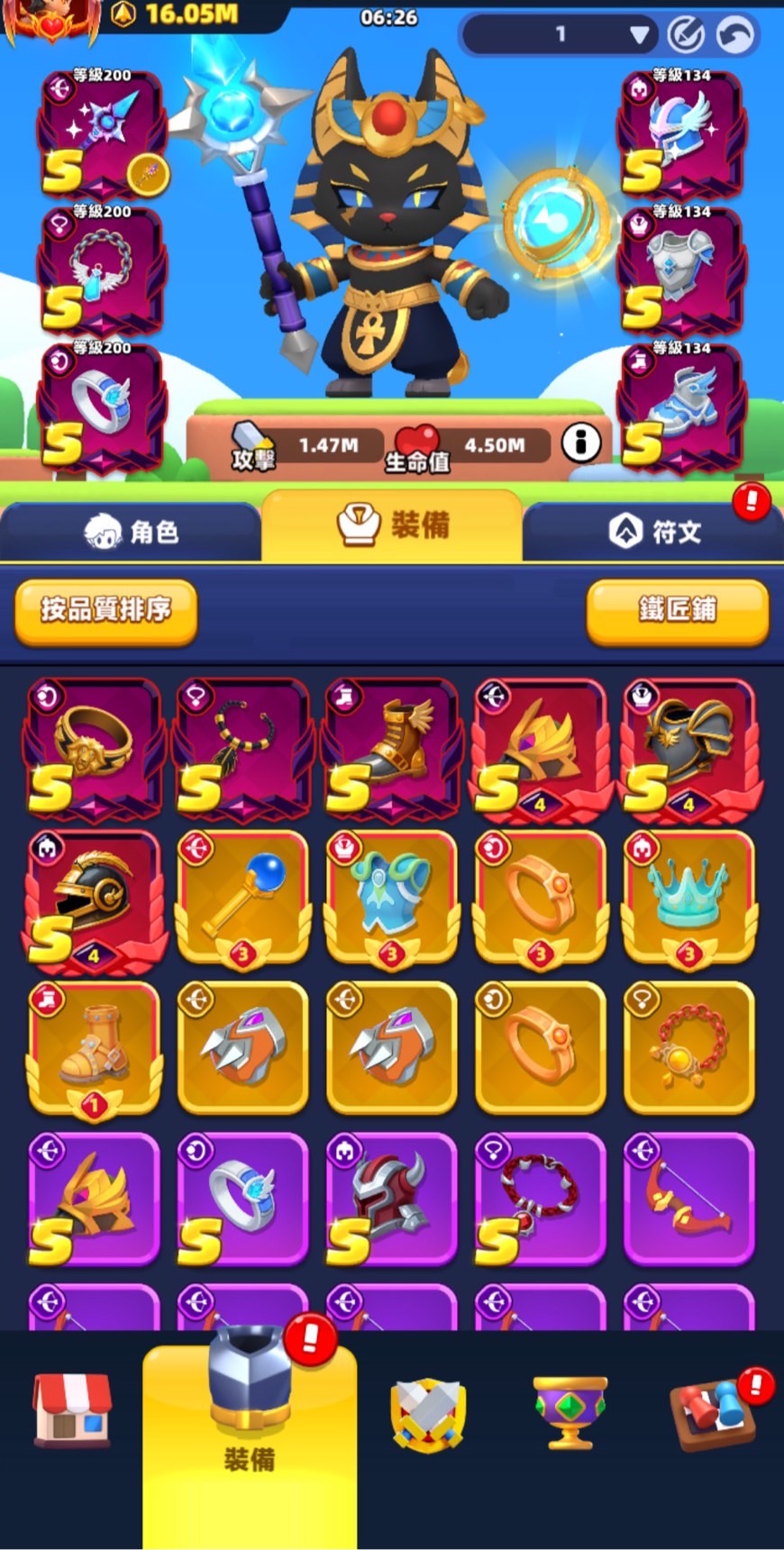
Task: Switch to the 角色 tab
Action: coord(132,532)
